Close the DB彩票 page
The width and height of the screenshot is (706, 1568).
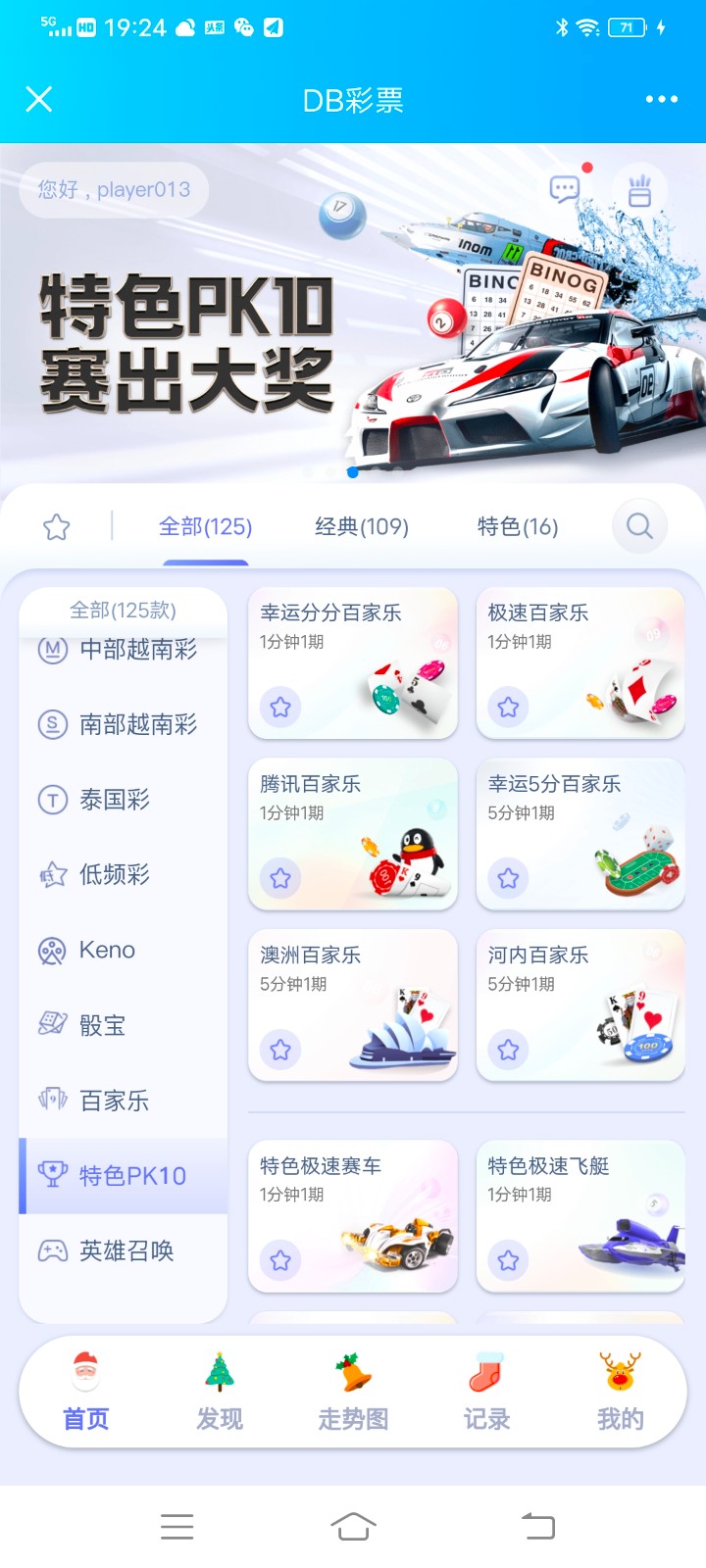pyautogui.click(x=39, y=99)
